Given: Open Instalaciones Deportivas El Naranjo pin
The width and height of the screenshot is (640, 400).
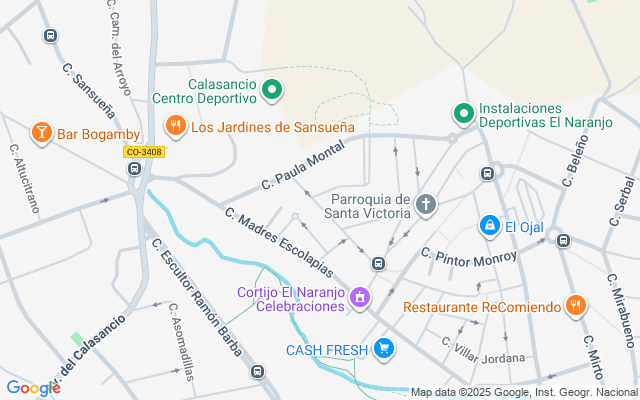Looking at the screenshot, I should click(x=463, y=114).
